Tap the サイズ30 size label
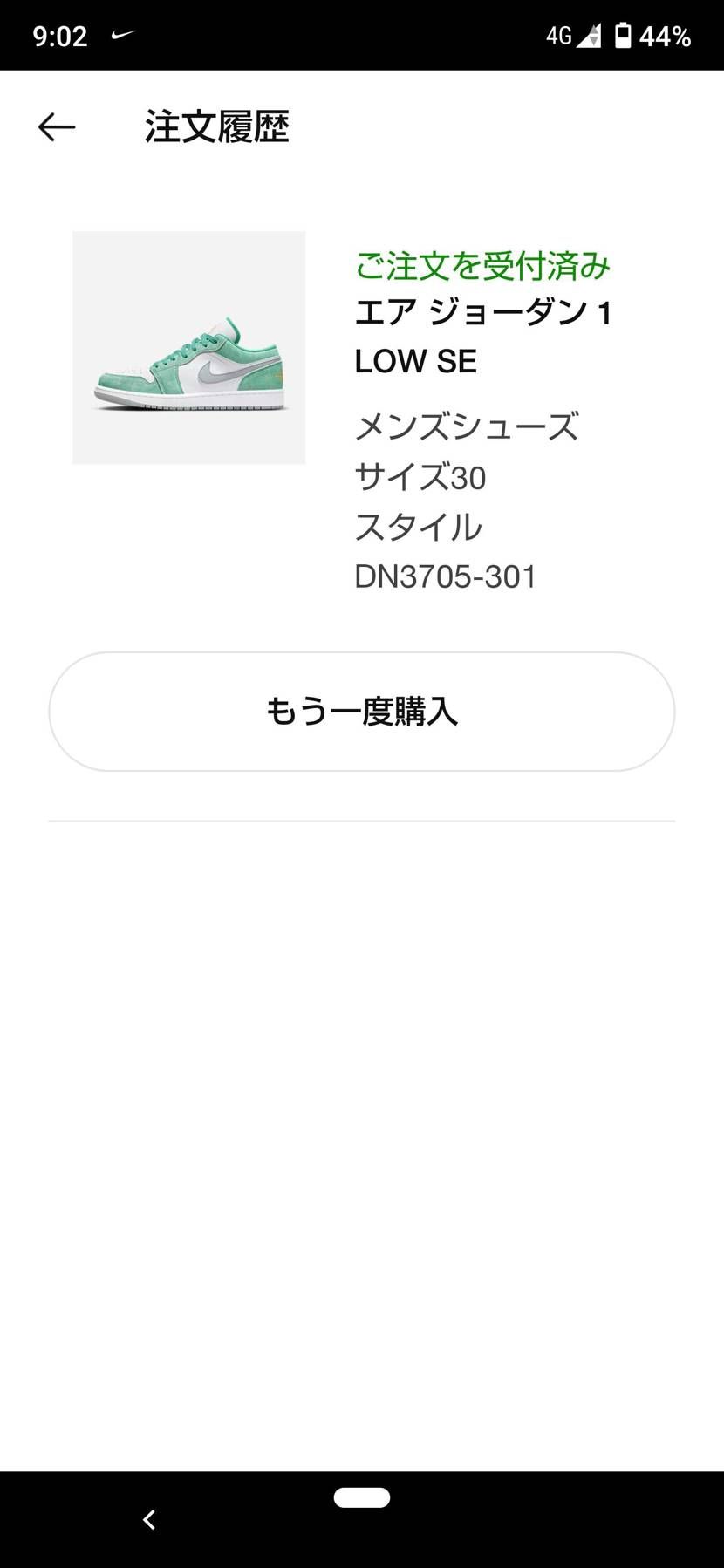 coord(420,477)
